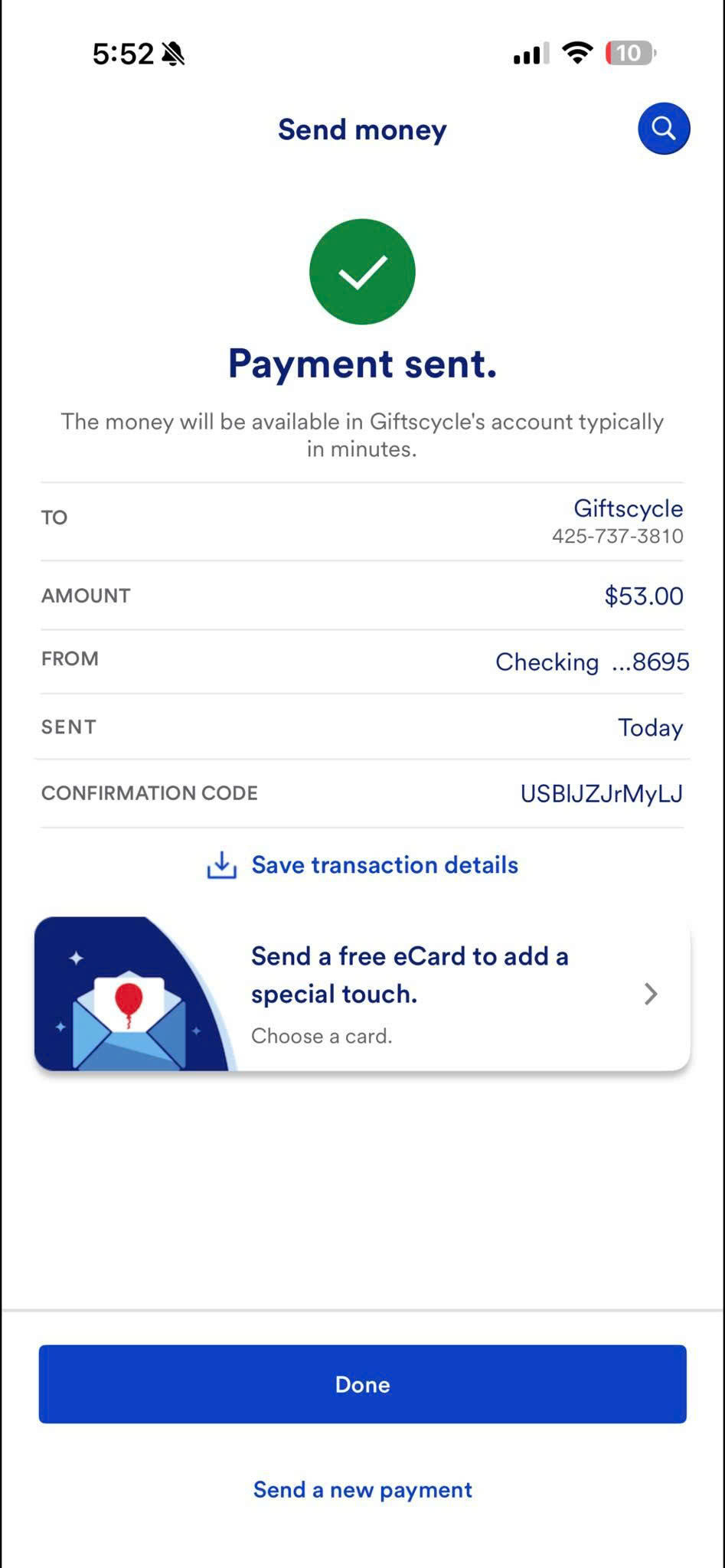Open the free eCard offer card
The height and width of the screenshot is (1568, 725).
pos(362,993)
